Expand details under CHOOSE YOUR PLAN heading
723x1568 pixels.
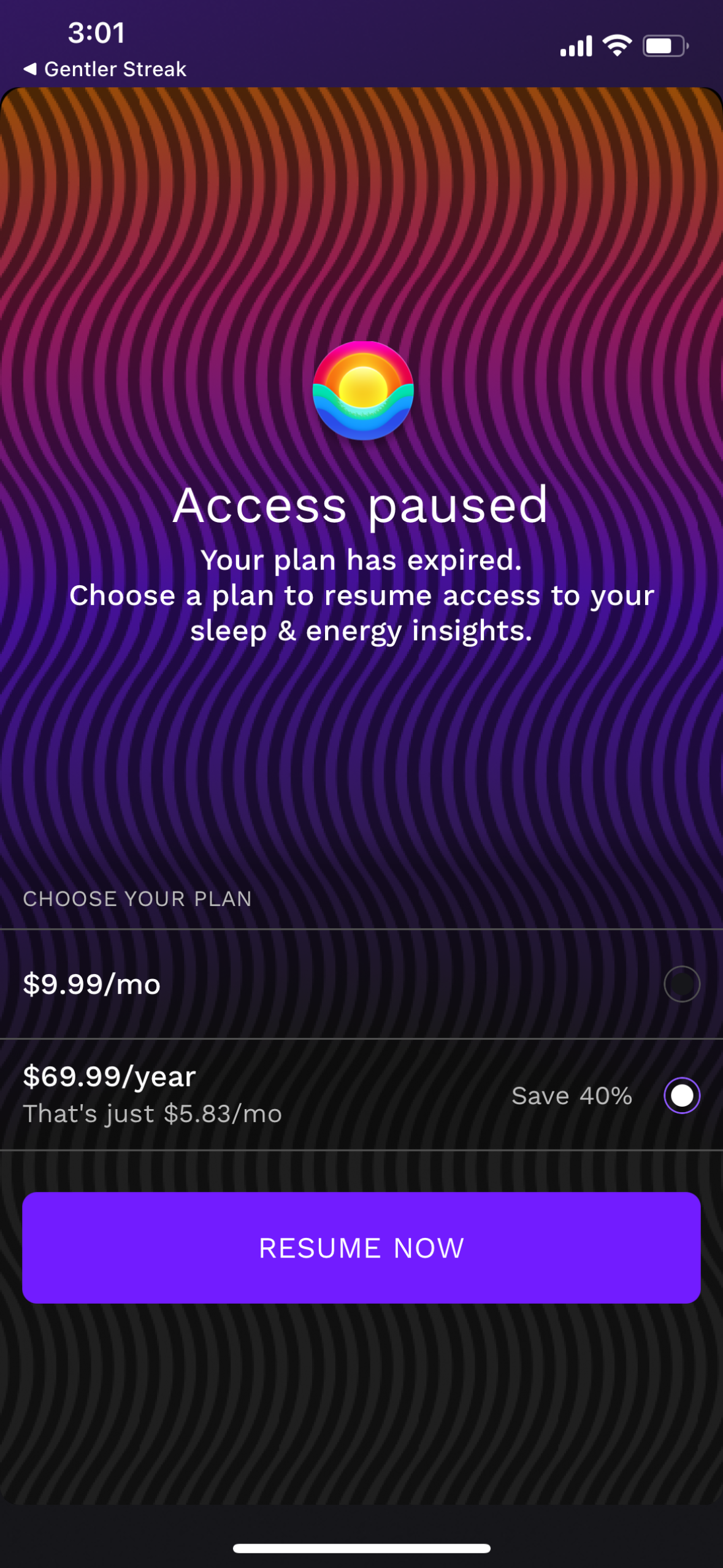pyautogui.click(x=137, y=898)
